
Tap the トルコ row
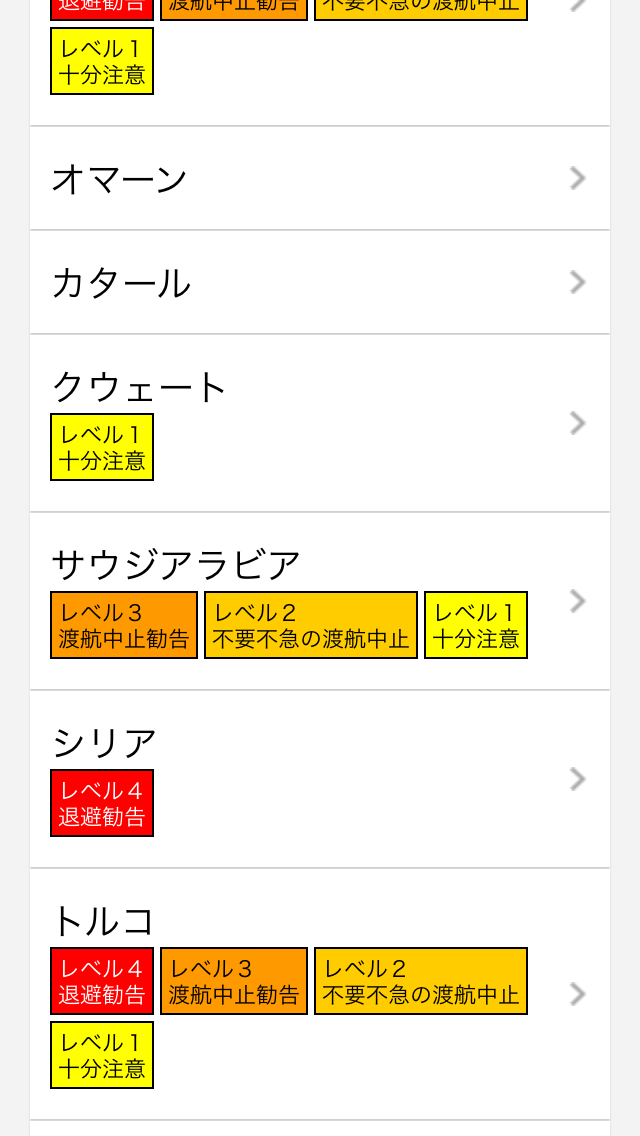click(x=319, y=993)
